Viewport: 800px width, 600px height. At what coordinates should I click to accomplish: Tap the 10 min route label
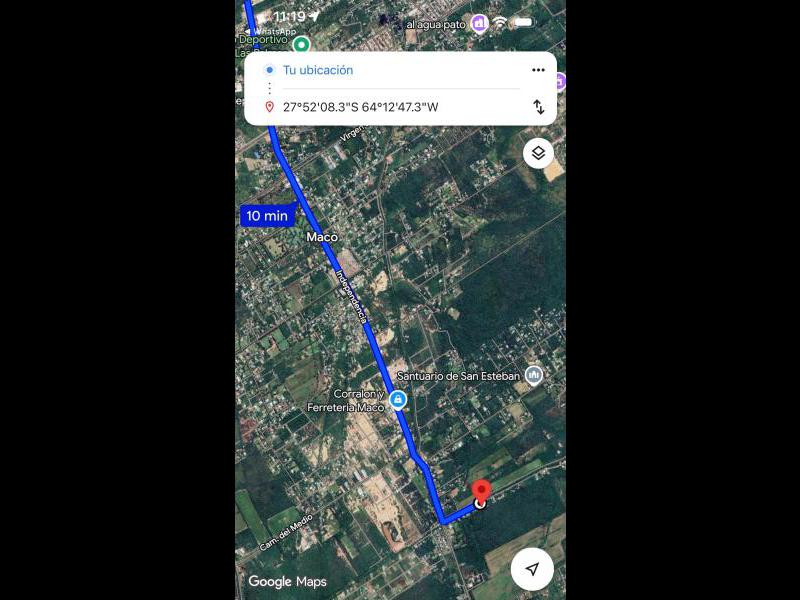(x=267, y=215)
